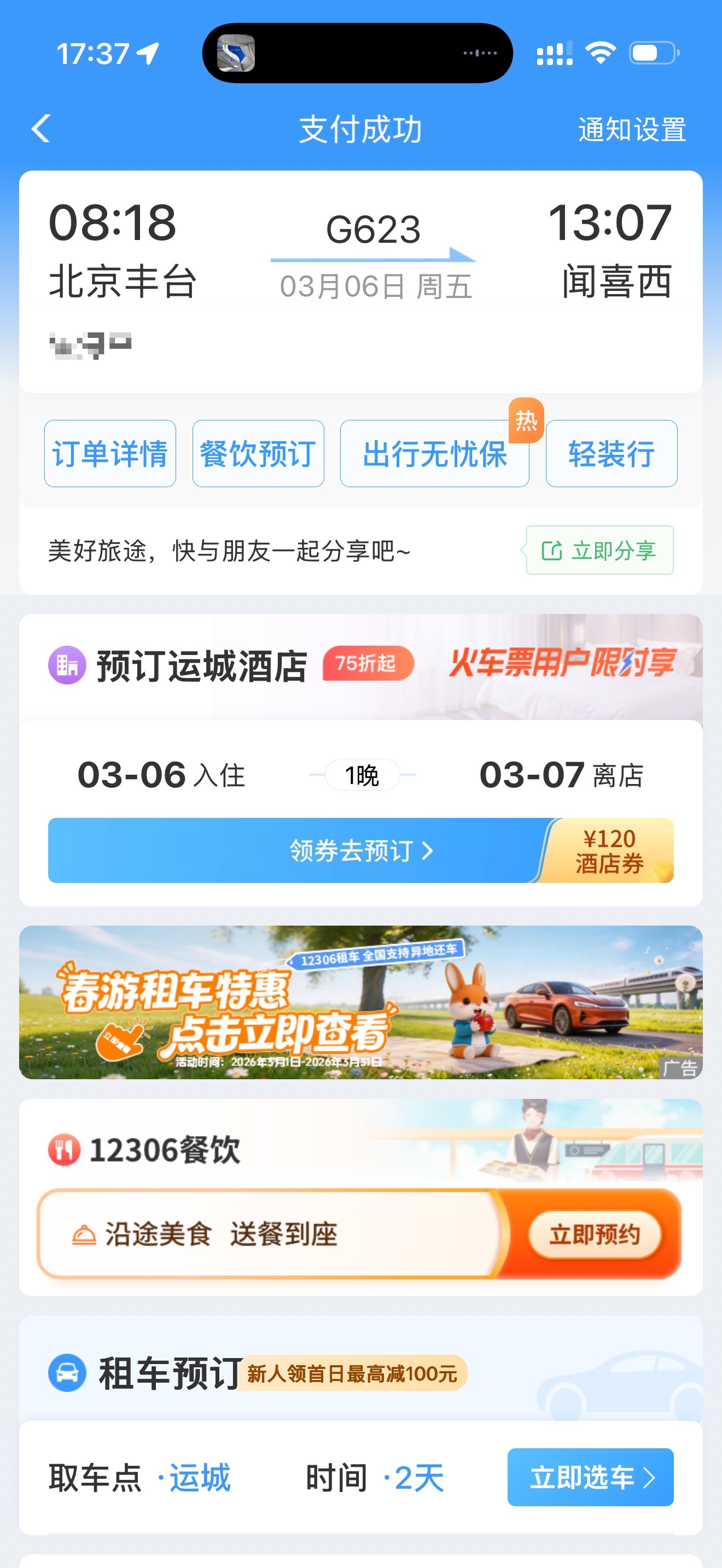Open 通知设置 in the top bar
The height and width of the screenshot is (1568, 722).
[x=631, y=130]
